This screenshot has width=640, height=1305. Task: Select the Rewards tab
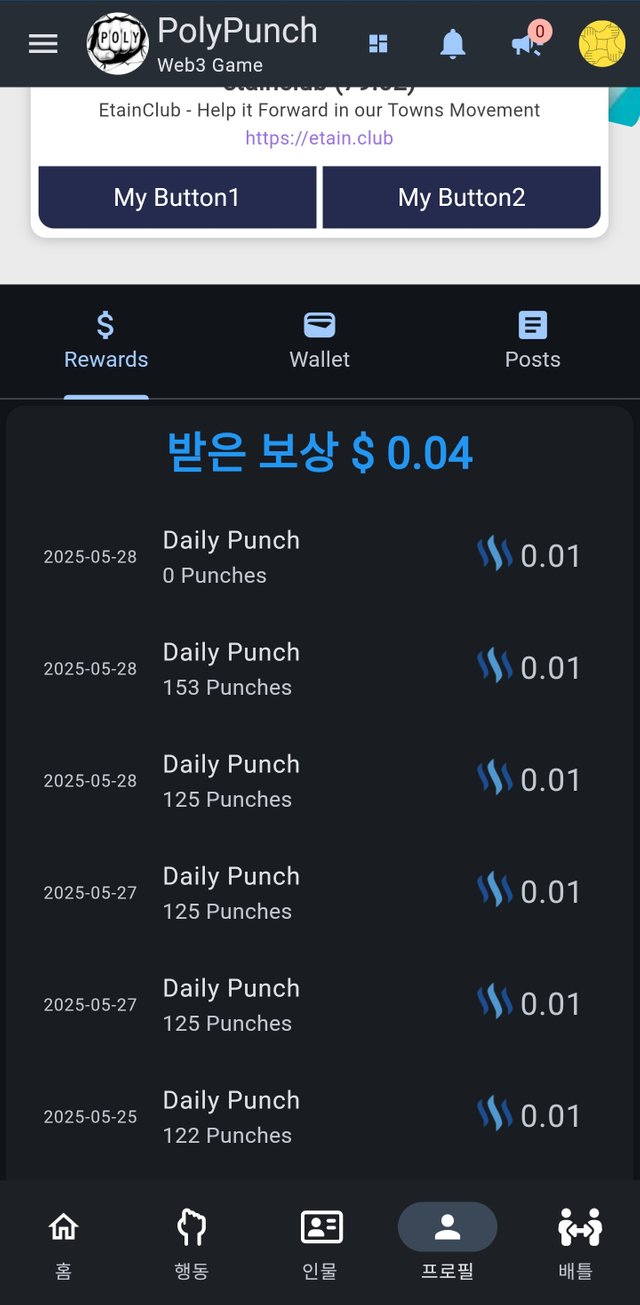[106, 342]
